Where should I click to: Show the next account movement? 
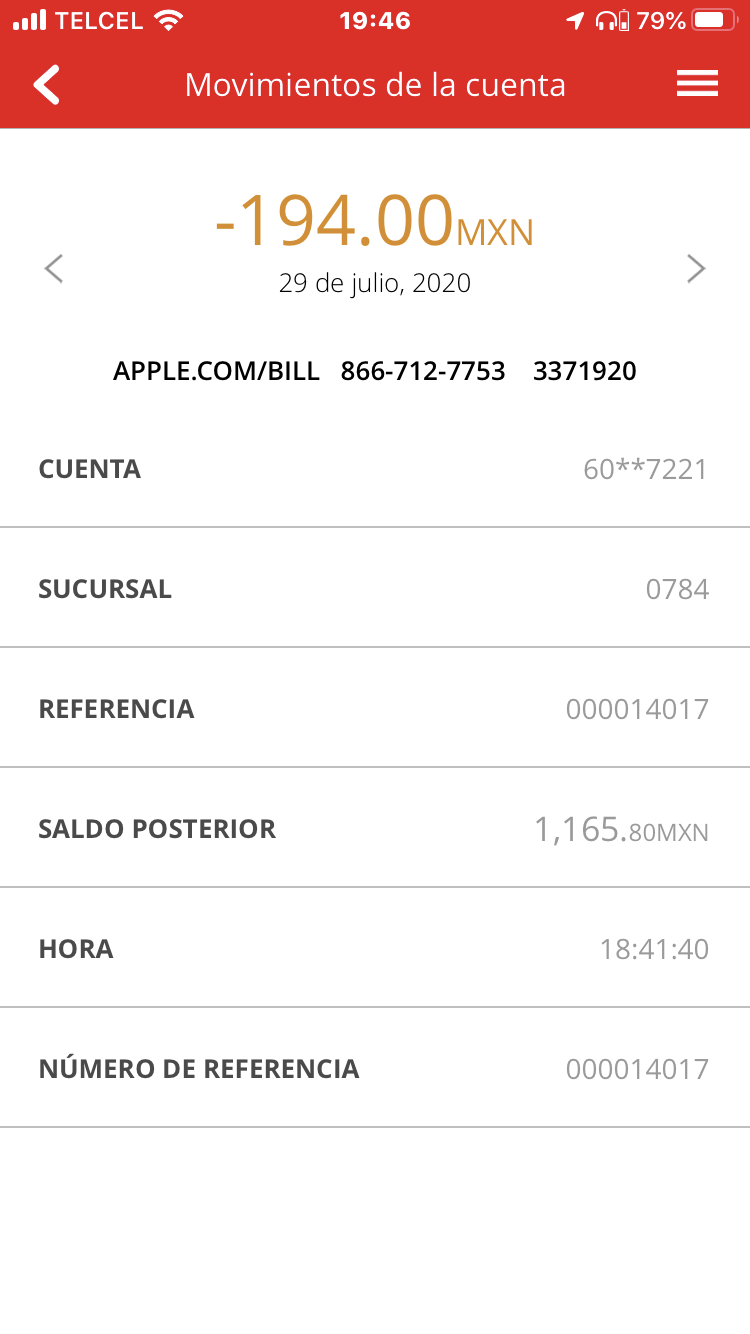(x=696, y=268)
